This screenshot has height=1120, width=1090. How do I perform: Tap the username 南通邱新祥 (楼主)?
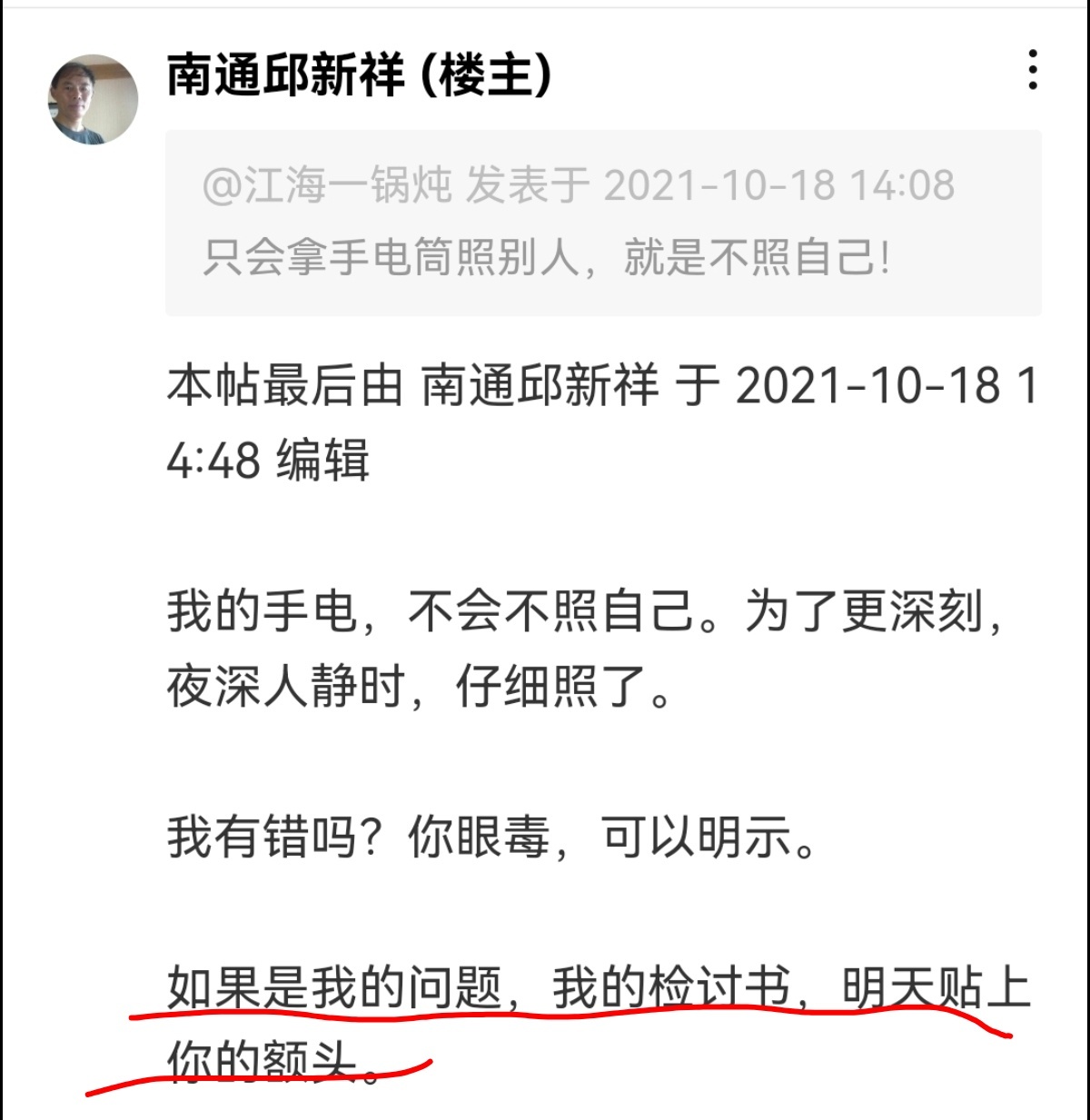click(359, 74)
